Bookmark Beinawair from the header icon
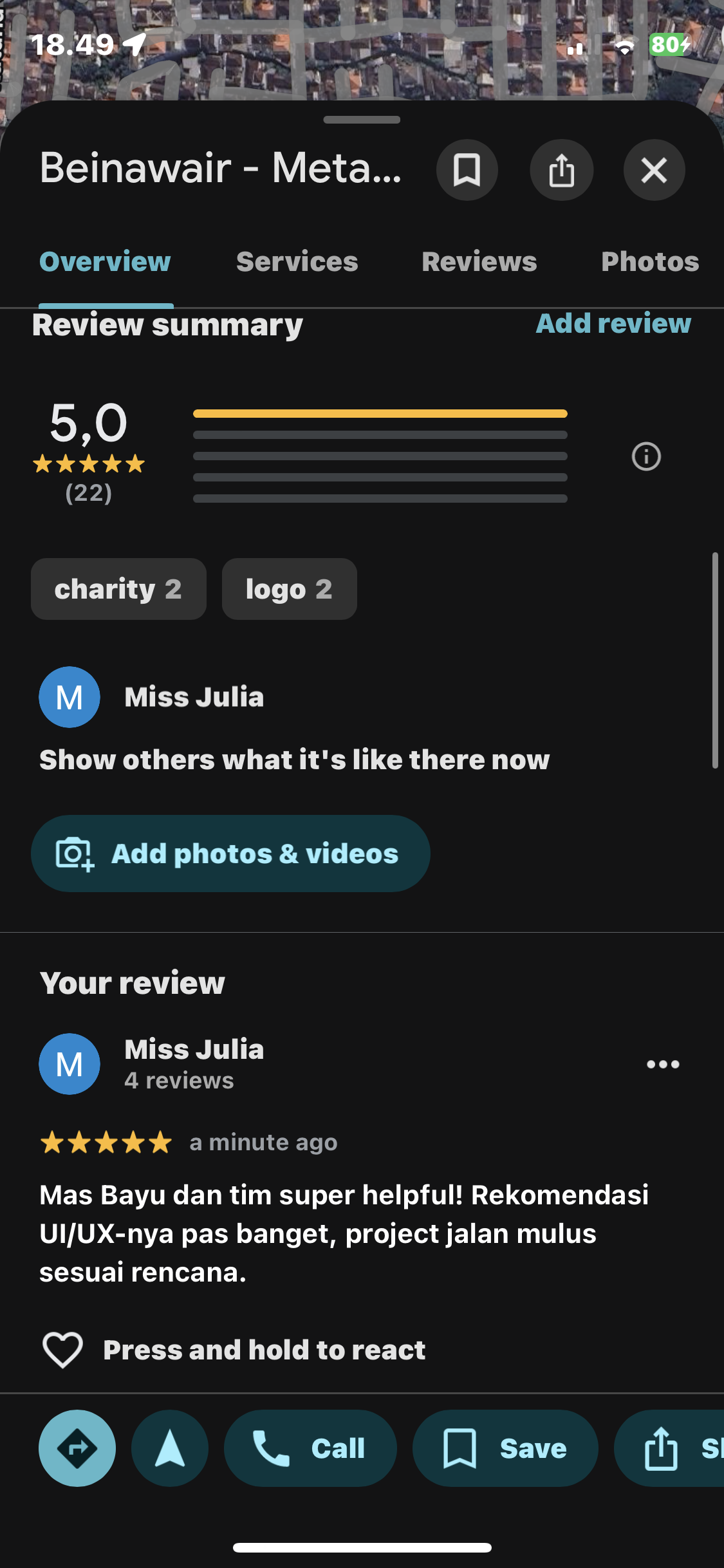724x1568 pixels. point(467,171)
